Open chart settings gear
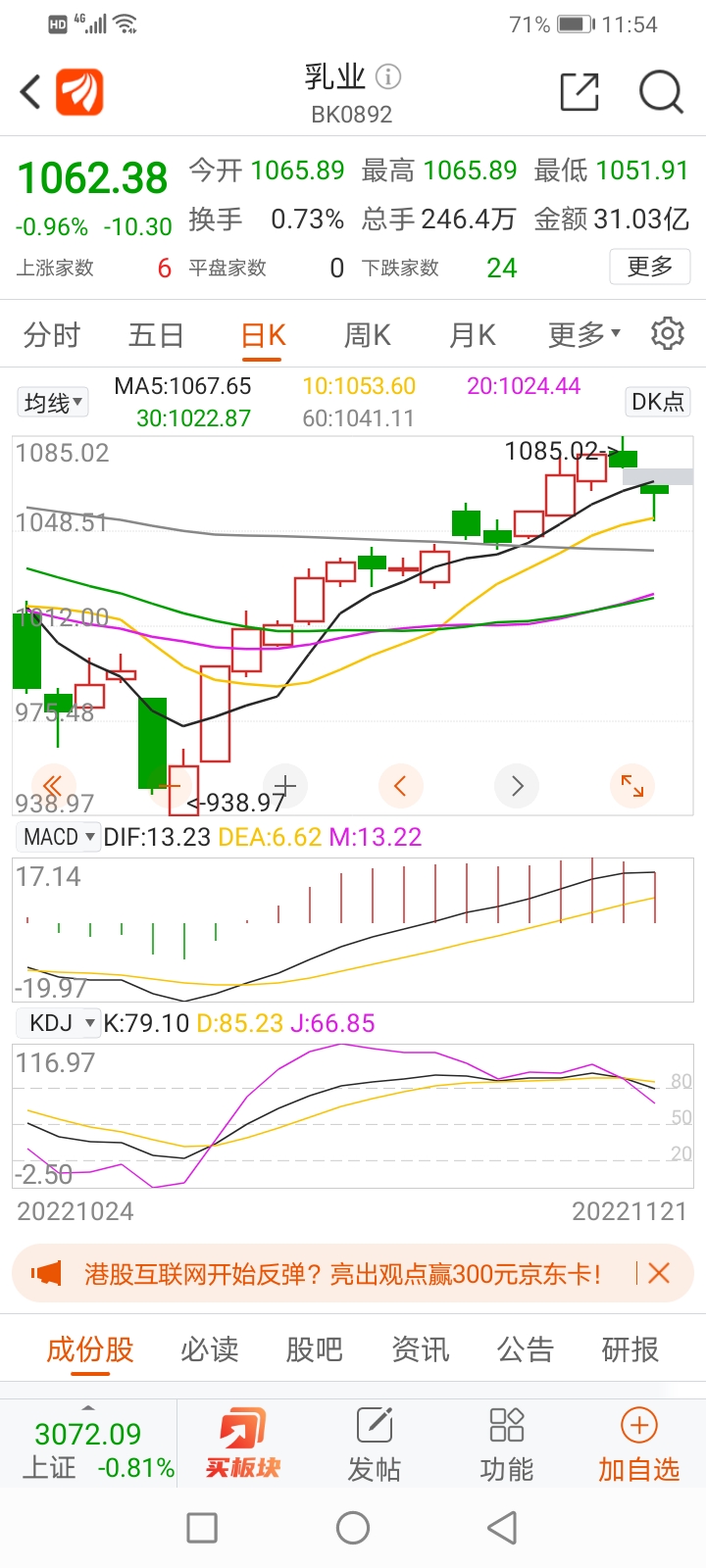This screenshot has width=706, height=1568. (668, 333)
